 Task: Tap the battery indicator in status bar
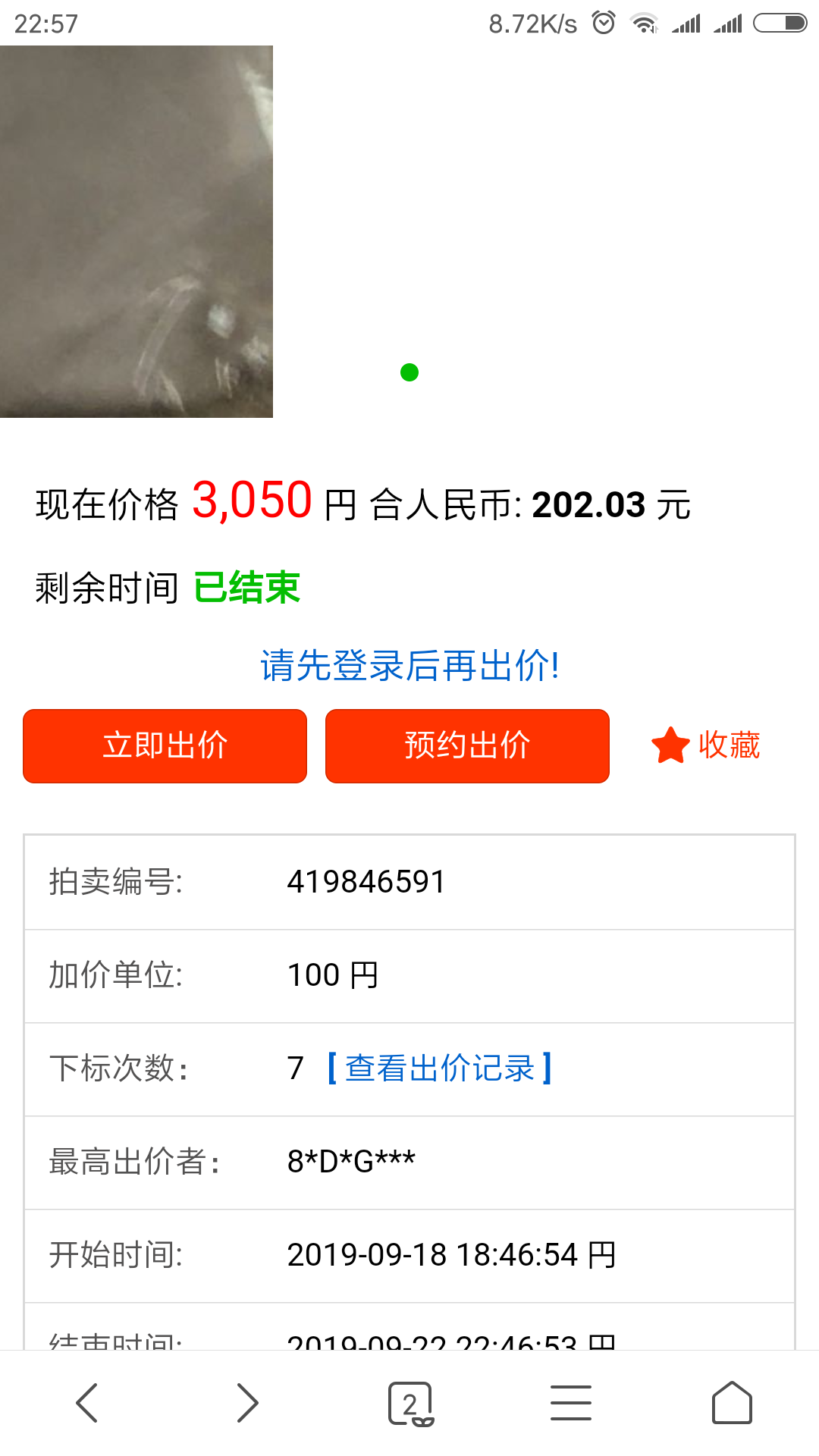pos(781,23)
